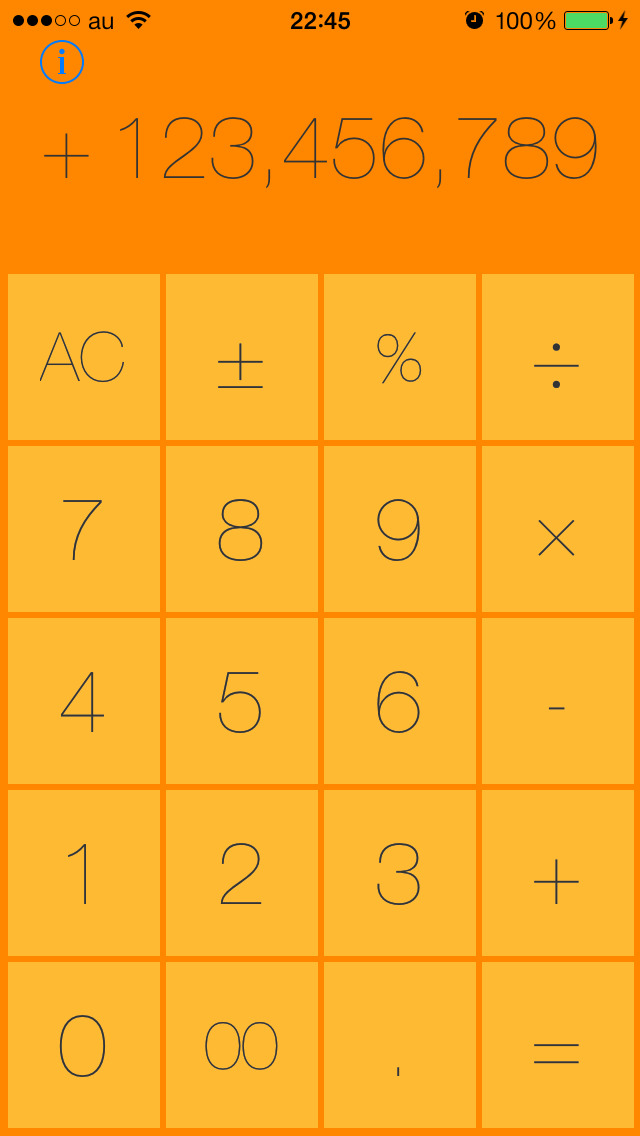This screenshot has height=1136, width=640.
Task: Tap the plus operator key
Action: click(x=557, y=873)
